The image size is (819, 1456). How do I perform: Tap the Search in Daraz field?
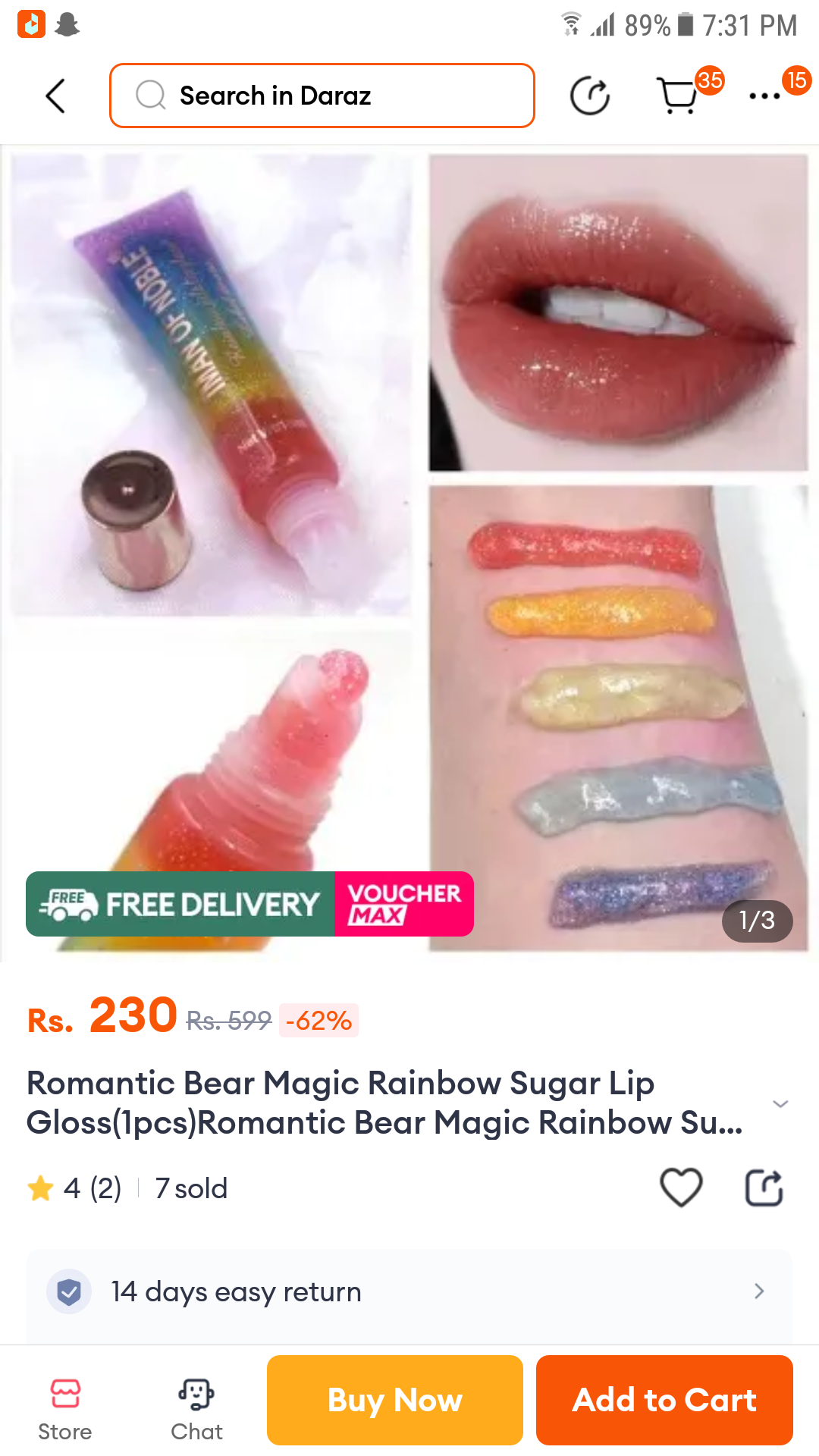[322, 96]
